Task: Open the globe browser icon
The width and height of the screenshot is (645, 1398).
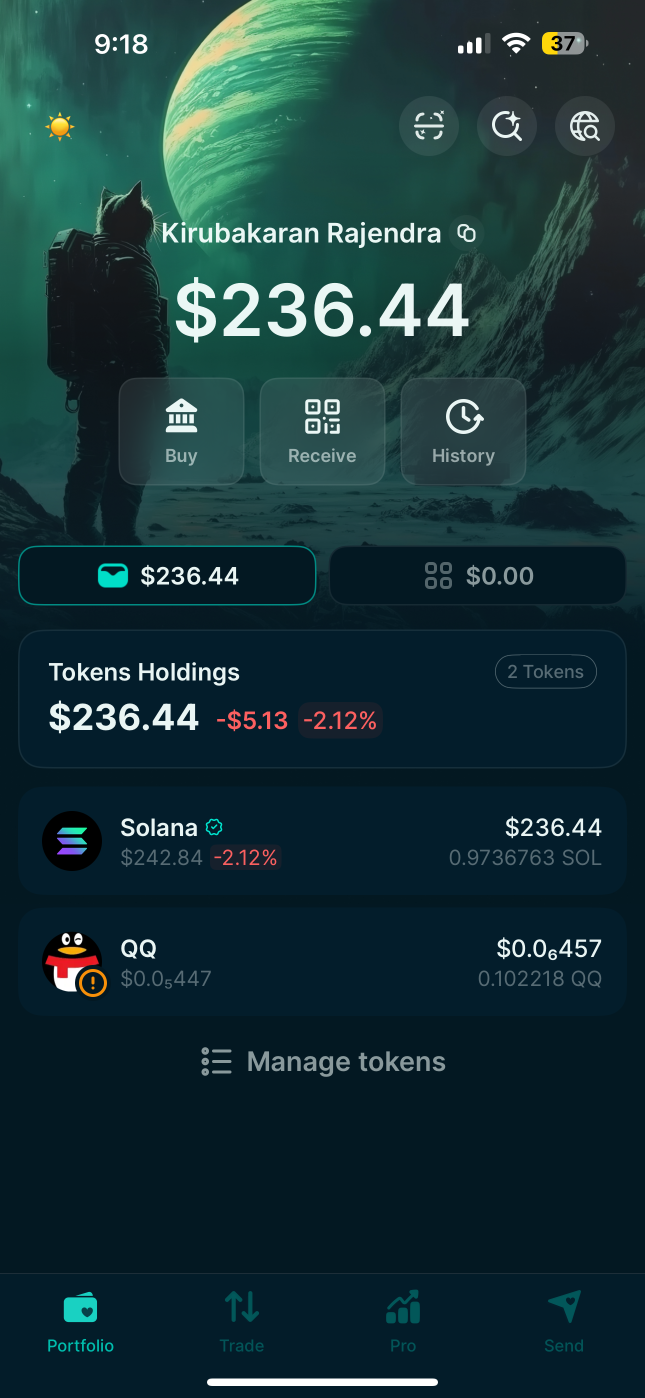Action: (x=584, y=126)
